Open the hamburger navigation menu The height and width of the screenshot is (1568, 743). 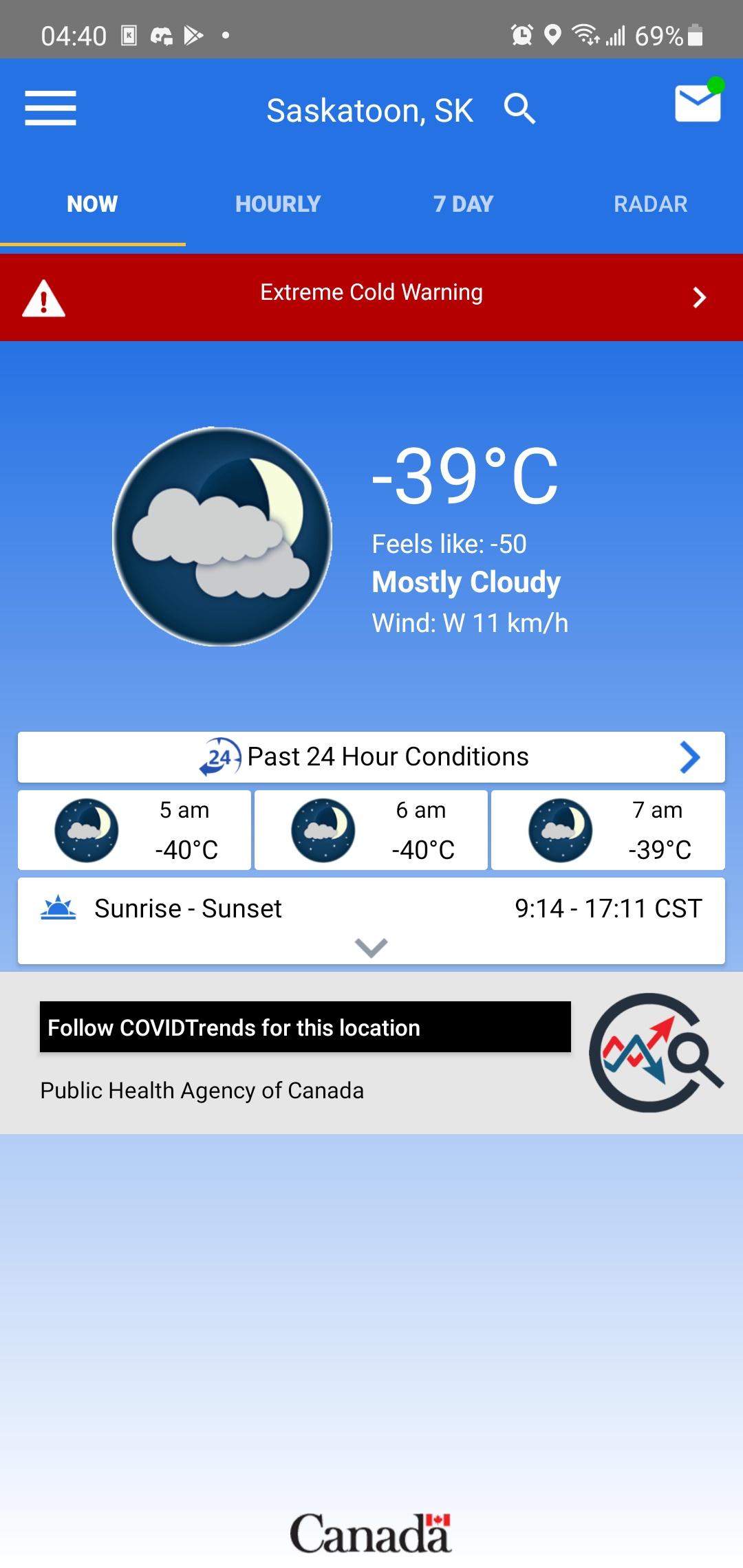[x=50, y=109]
